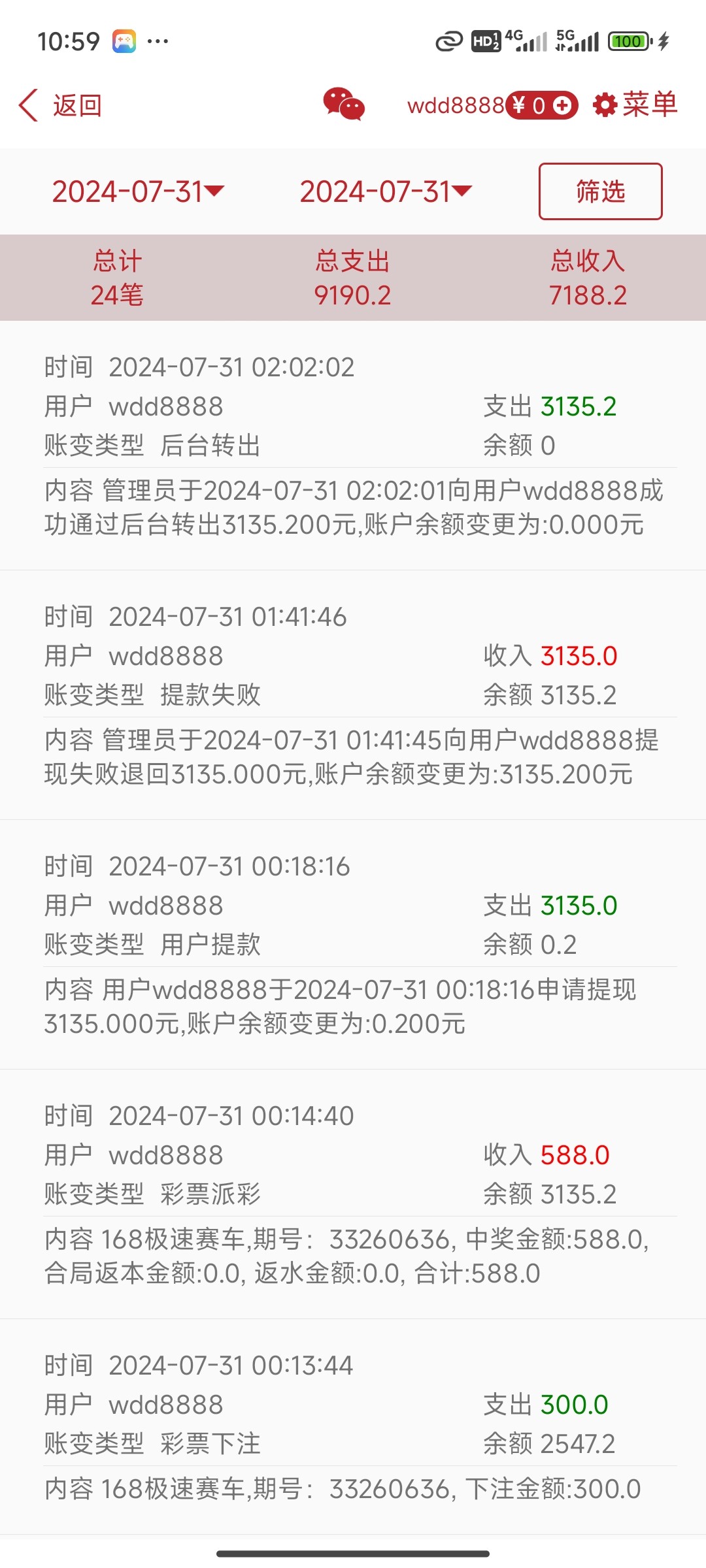
Task: Open the WeChat icon in the header
Action: click(344, 105)
